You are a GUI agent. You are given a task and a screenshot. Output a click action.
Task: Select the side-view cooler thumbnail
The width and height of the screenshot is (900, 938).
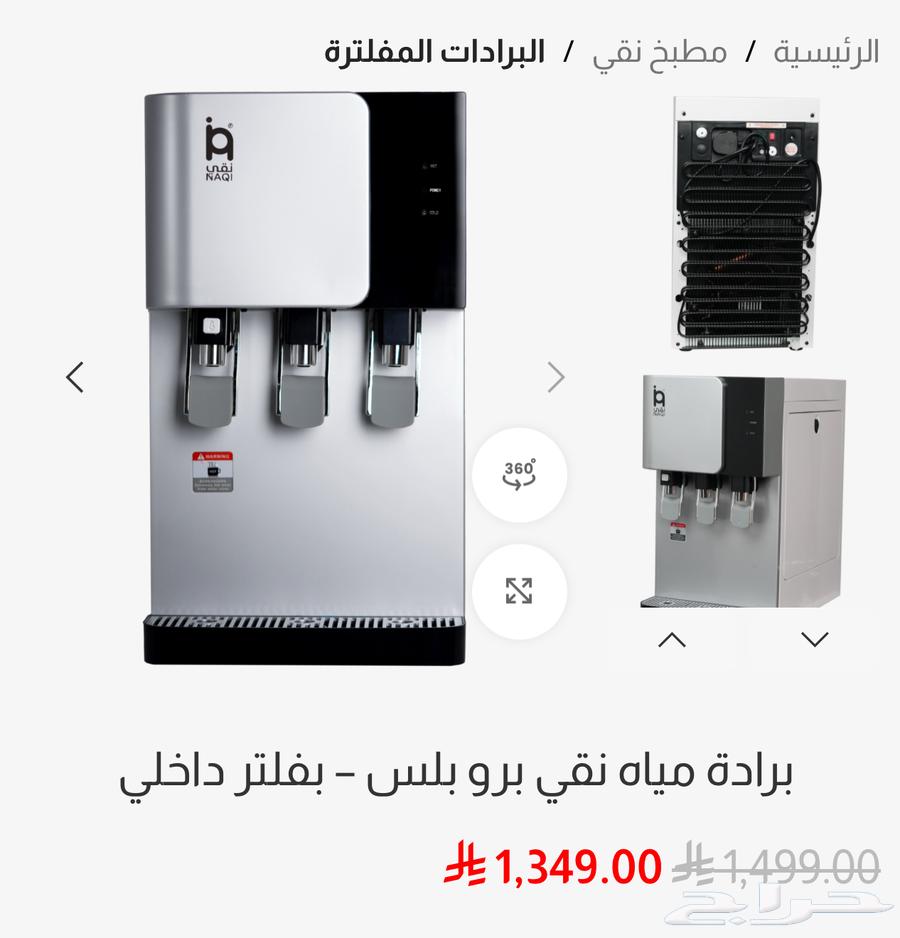[x=742, y=490]
